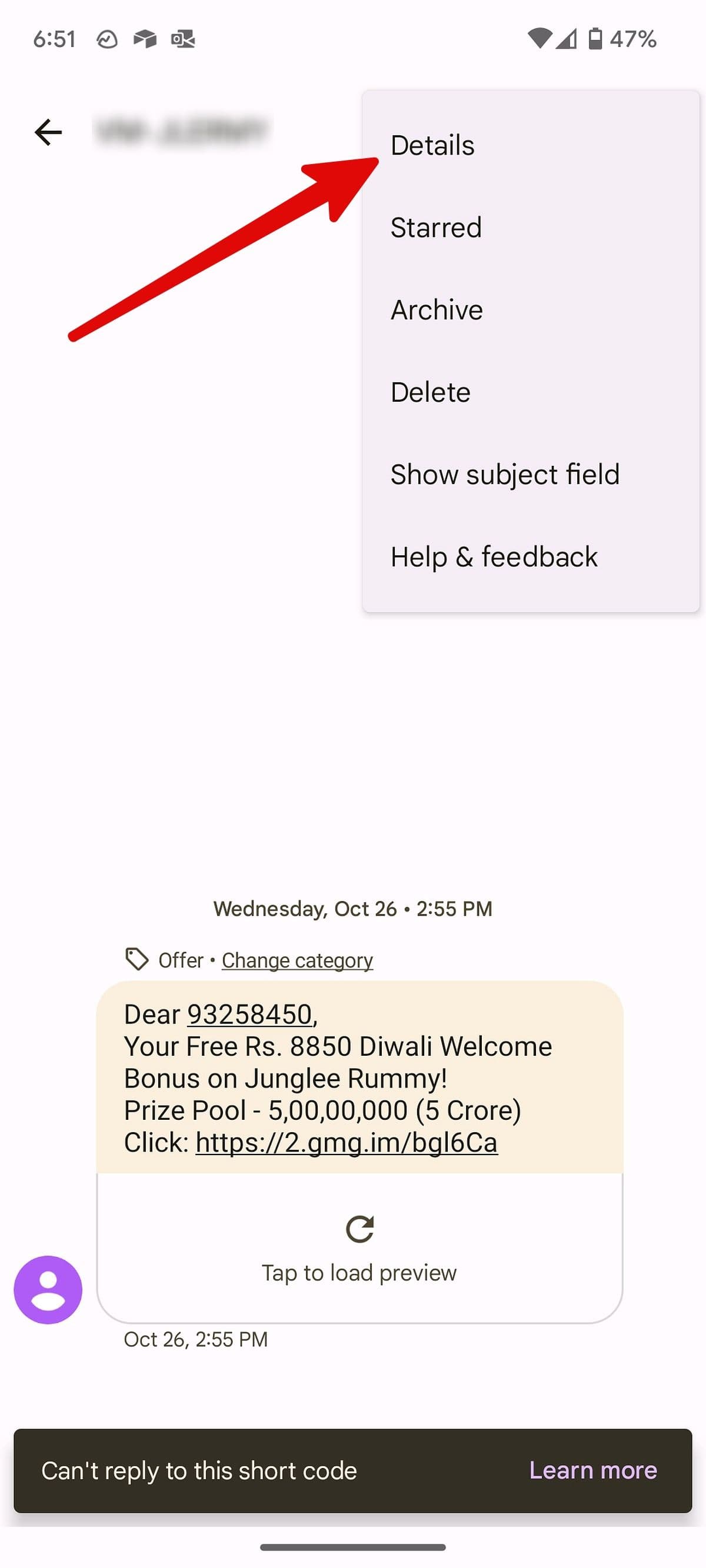Open Details from the overflow menu

click(x=432, y=145)
